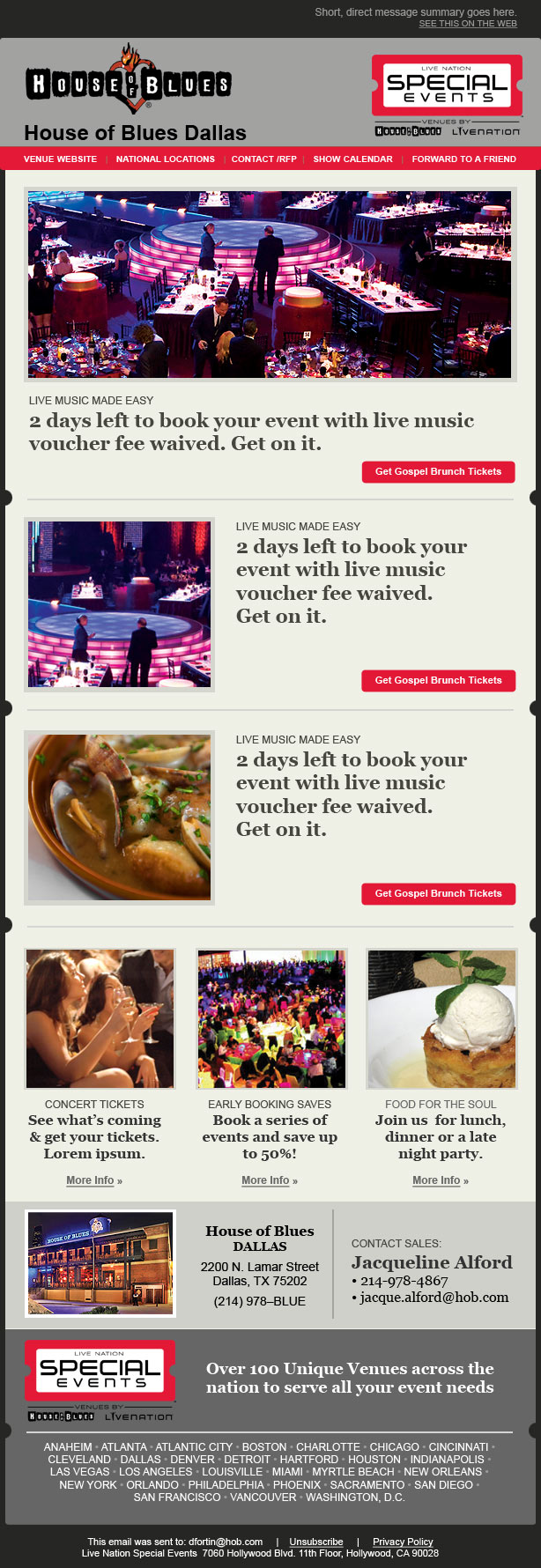Open National Locations in the red menu

pos(165,159)
